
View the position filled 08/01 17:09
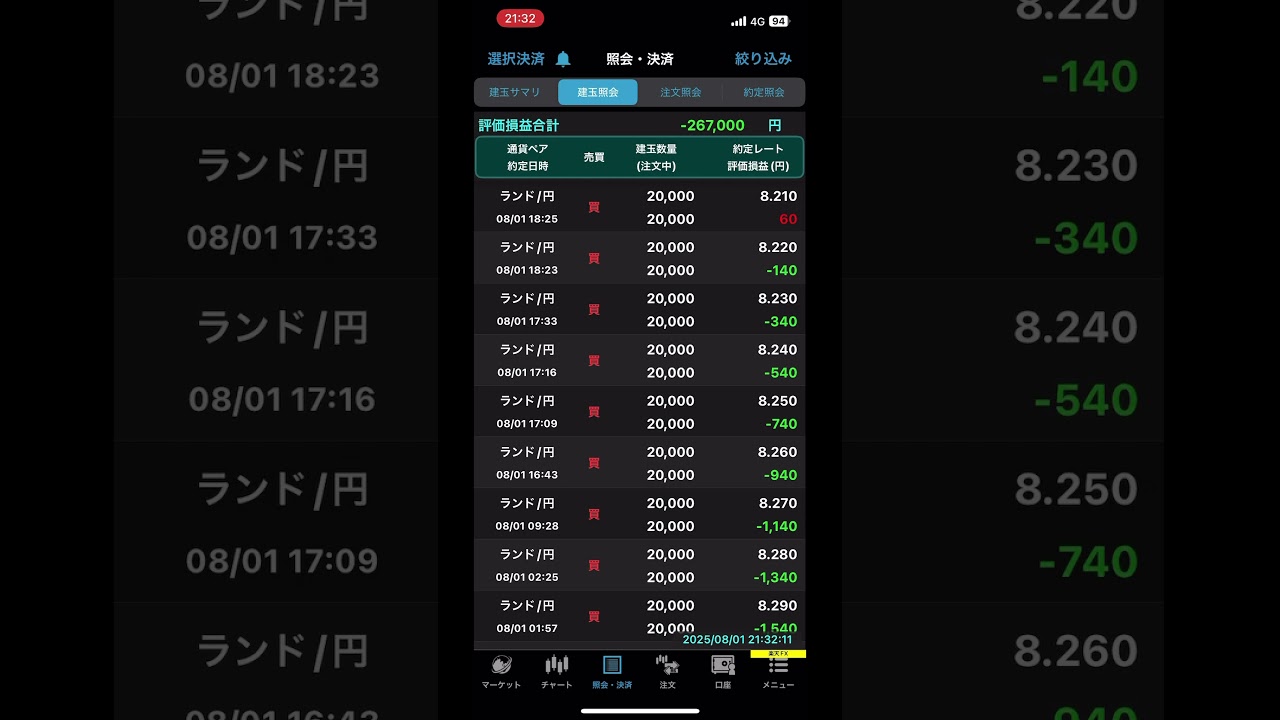pyautogui.click(x=639, y=411)
